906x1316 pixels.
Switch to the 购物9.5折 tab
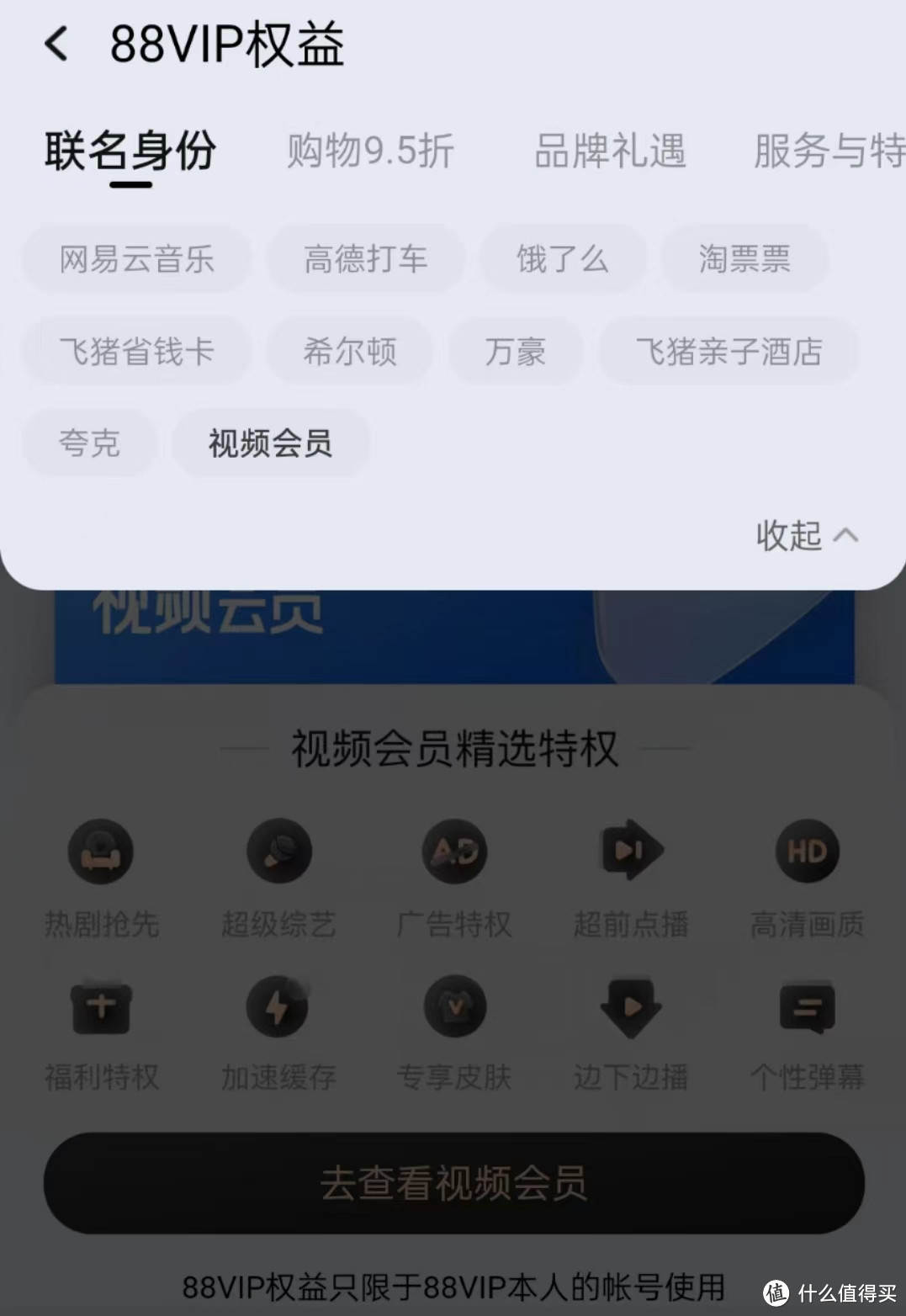coord(370,152)
